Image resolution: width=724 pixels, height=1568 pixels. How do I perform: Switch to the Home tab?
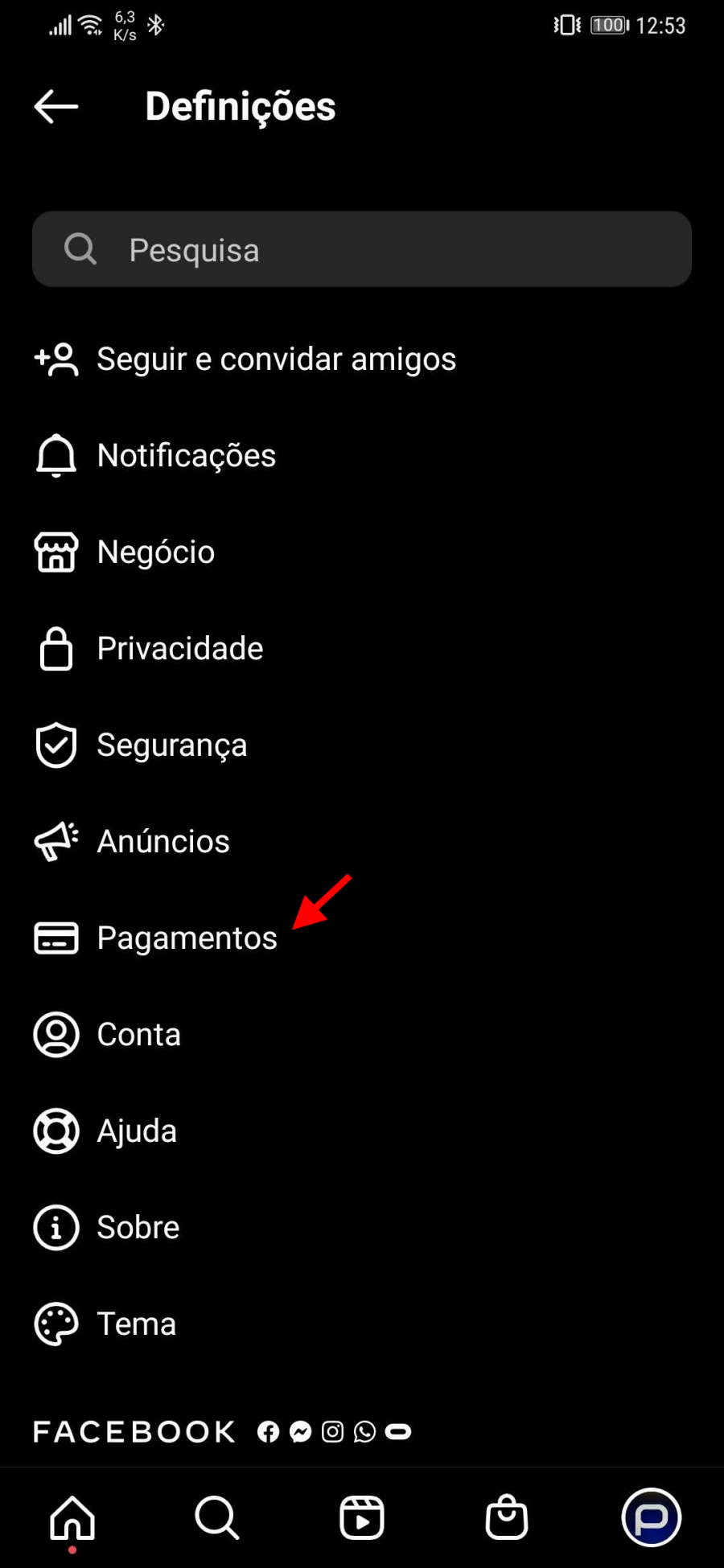(72, 1518)
